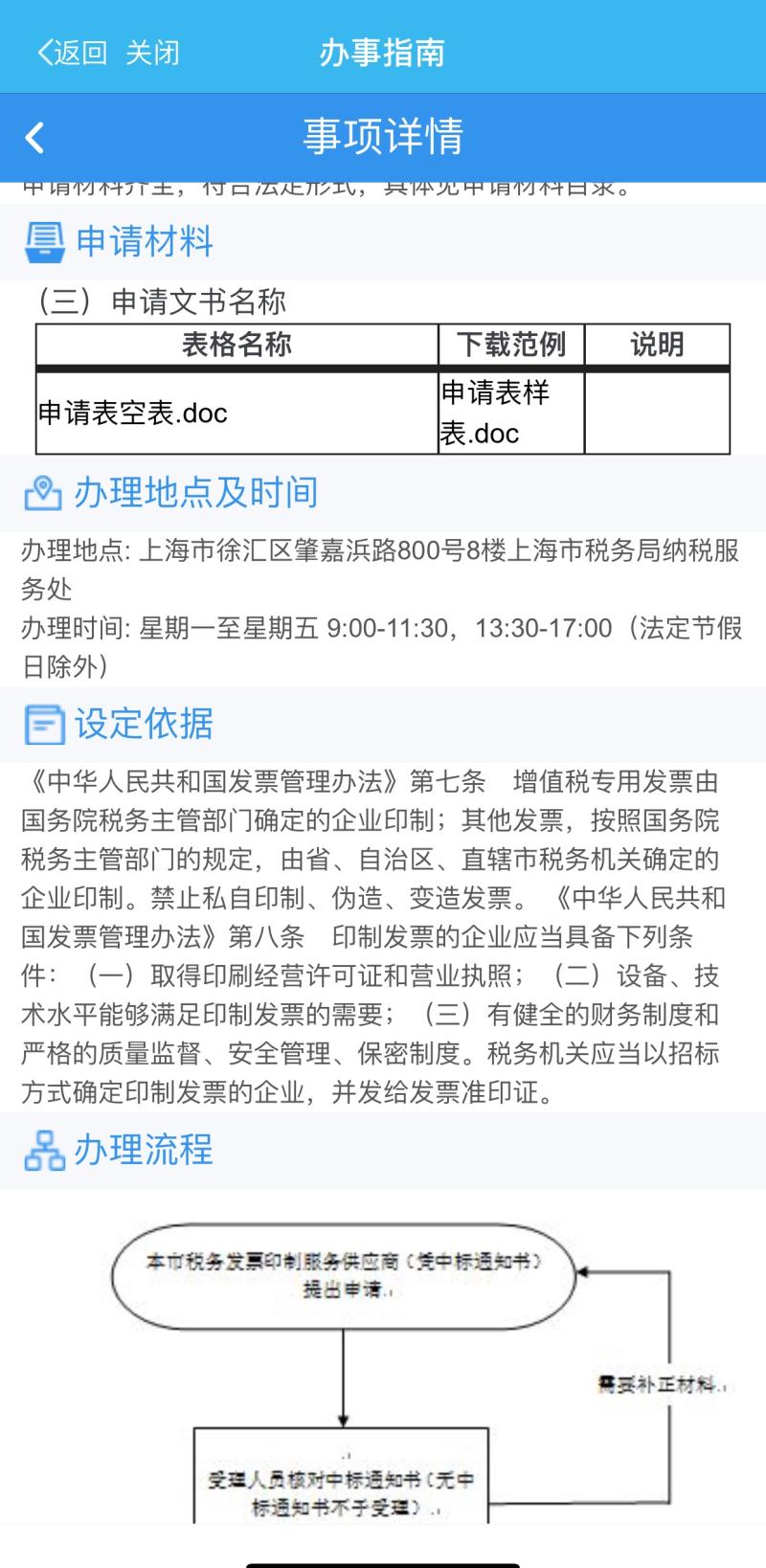Image resolution: width=766 pixels, height=1568 pixels.
Task: Download 申请表空表.doc
Action: [133, 414]
